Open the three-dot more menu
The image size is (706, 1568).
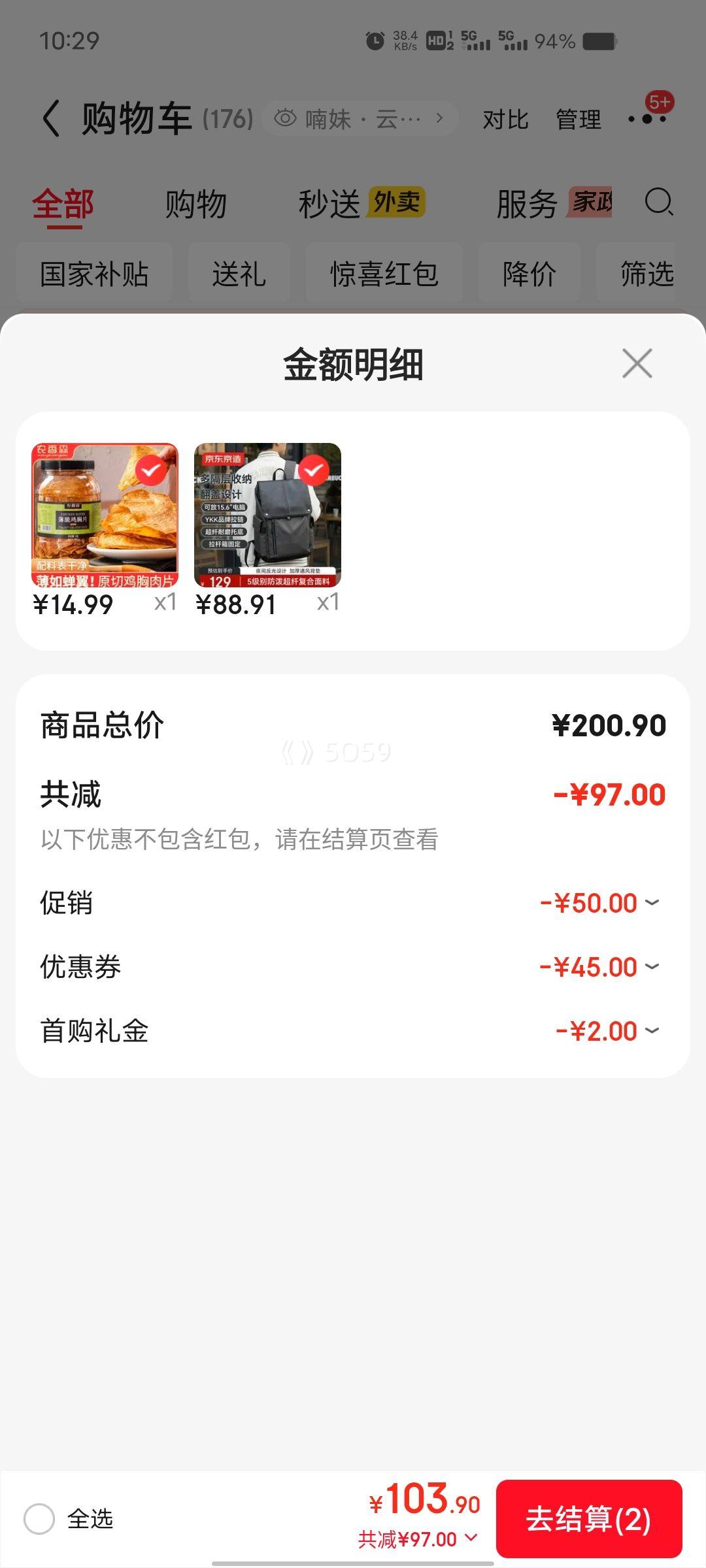click(x=647, y=119)
